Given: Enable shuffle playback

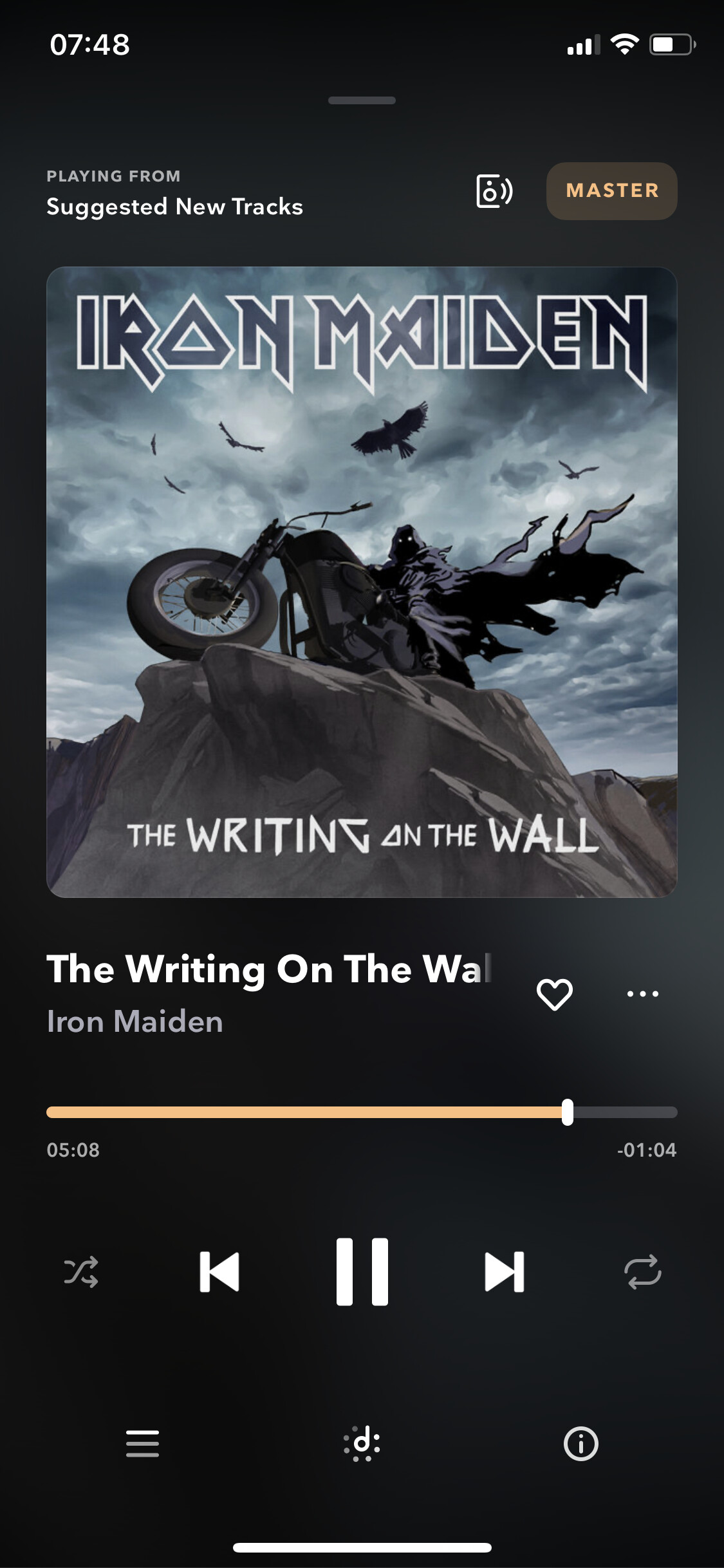Looking at the screenshot, I should click(81, 1272).
